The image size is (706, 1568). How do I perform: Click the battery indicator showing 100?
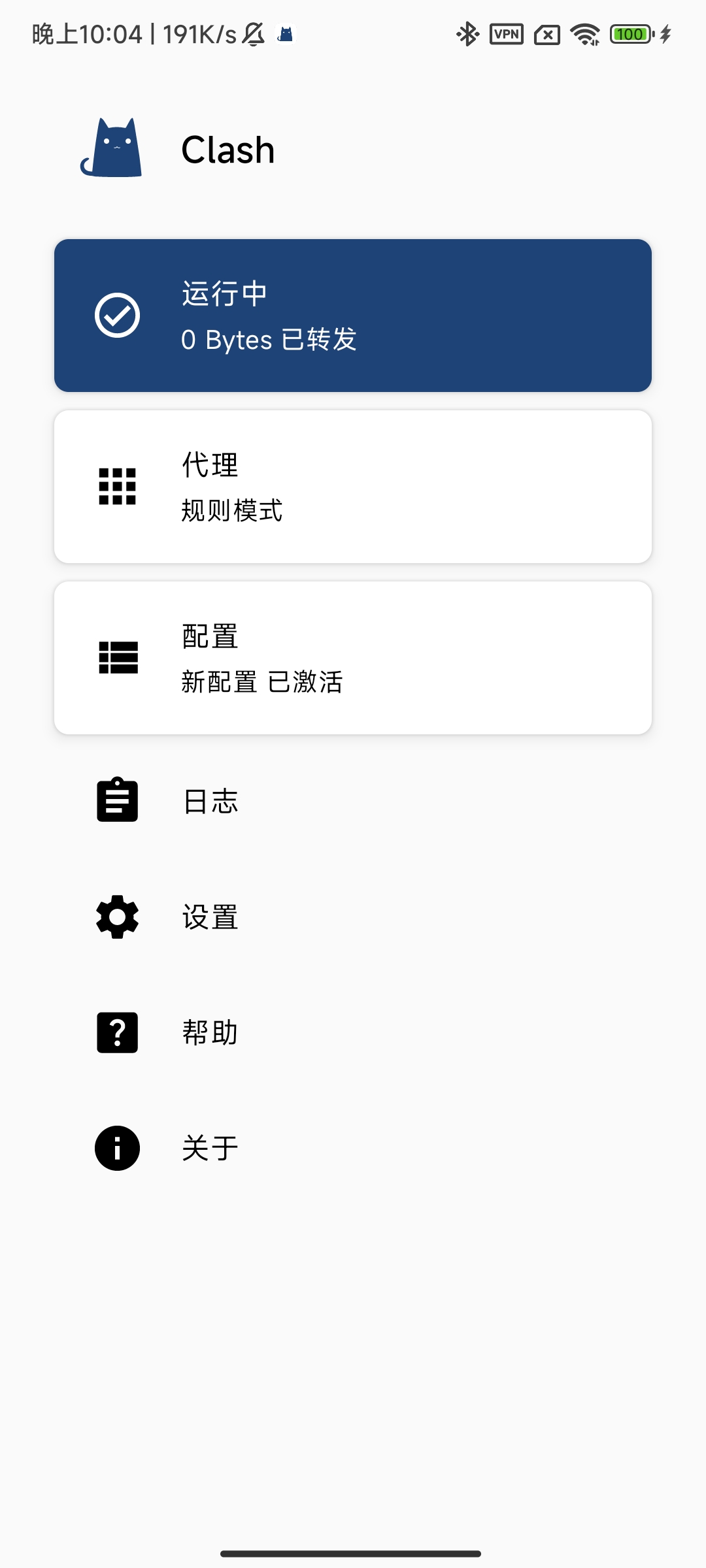630,33
